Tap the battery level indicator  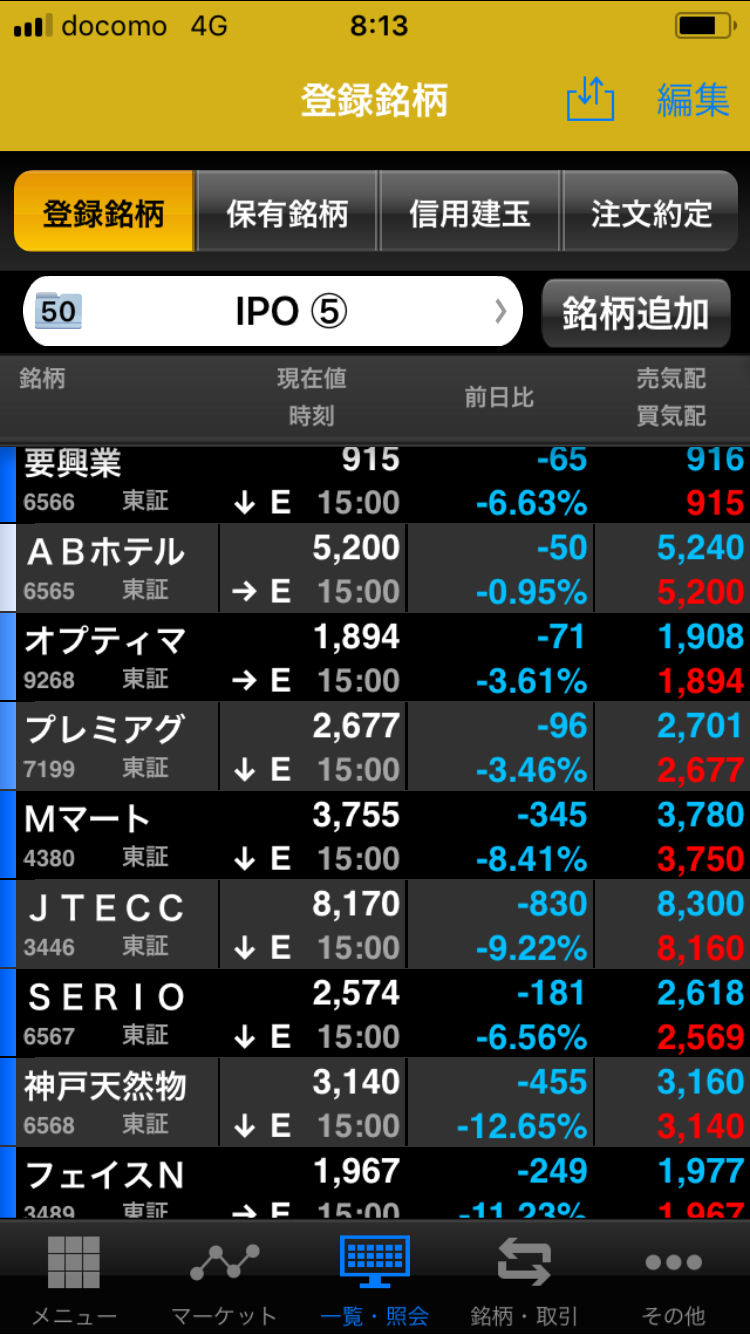700,27
